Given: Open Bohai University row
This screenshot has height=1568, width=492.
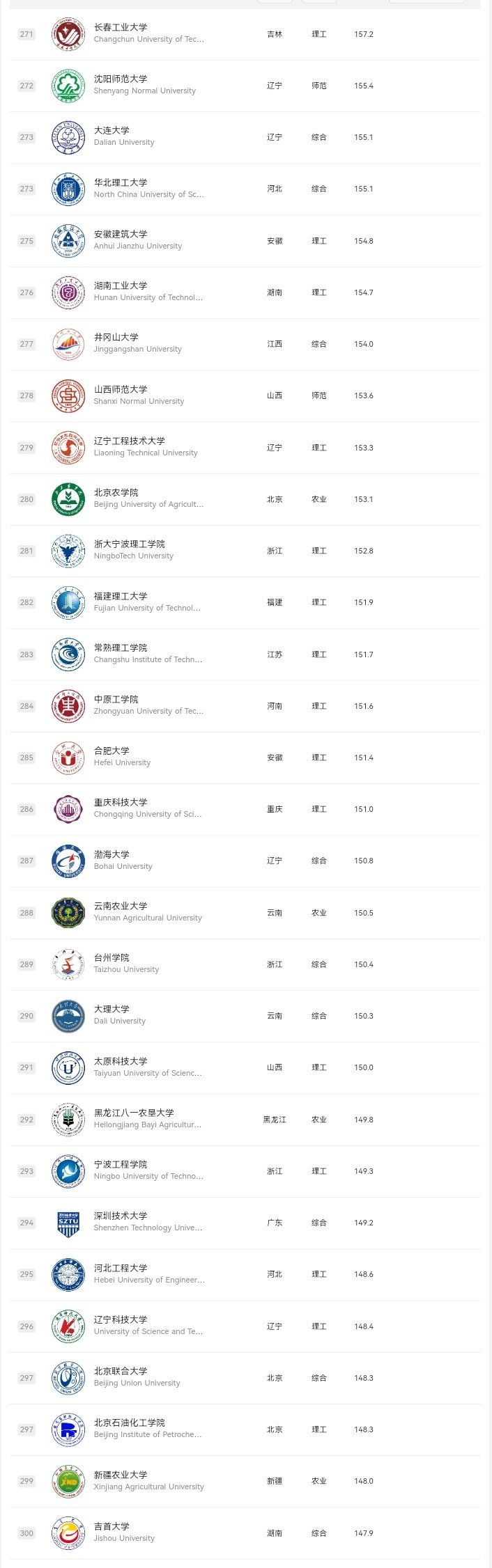Looking at the screenshot, I should (112, 855).
